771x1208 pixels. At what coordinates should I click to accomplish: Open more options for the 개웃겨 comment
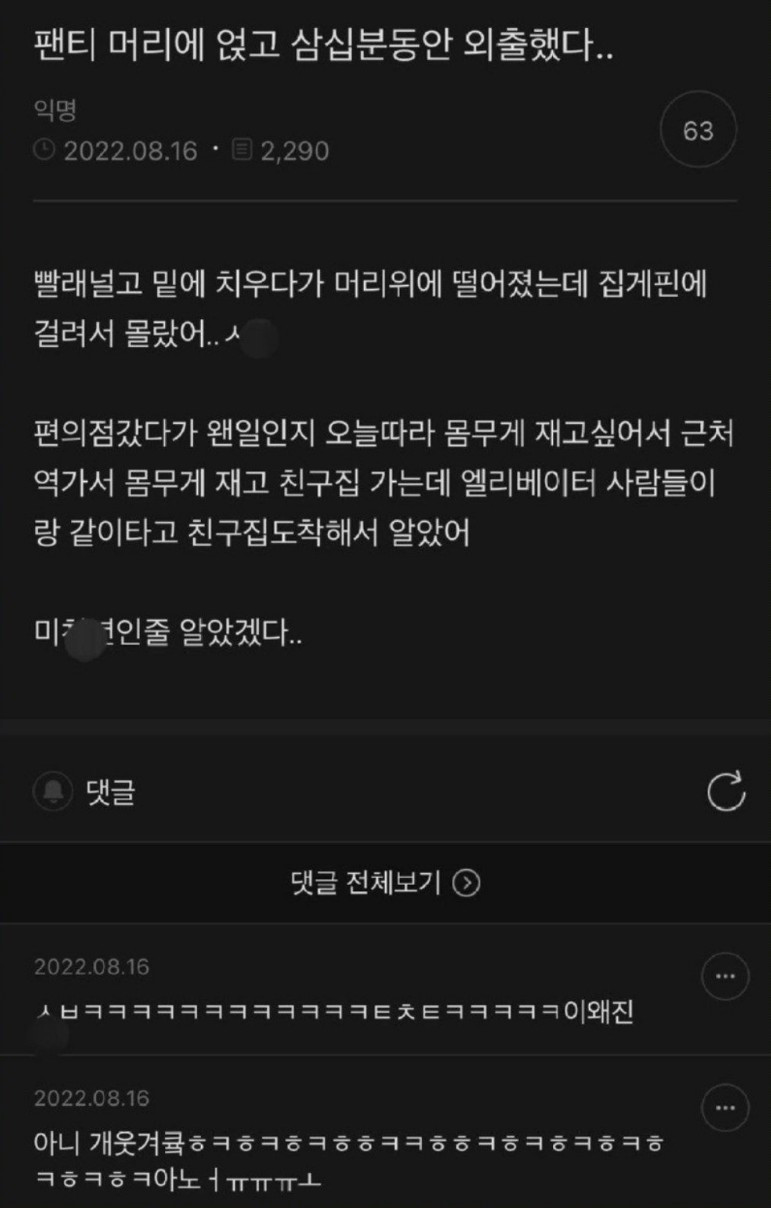[725, 1107]
